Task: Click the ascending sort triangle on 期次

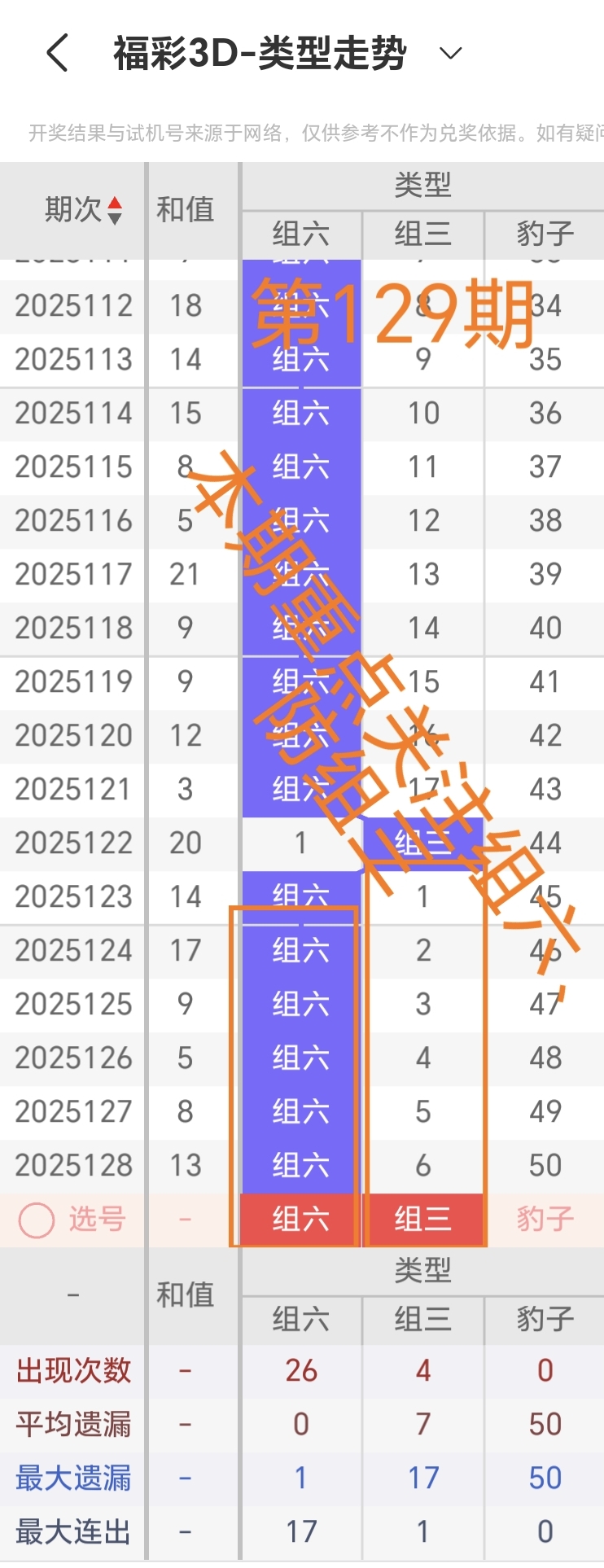Action: coord(116,203)
